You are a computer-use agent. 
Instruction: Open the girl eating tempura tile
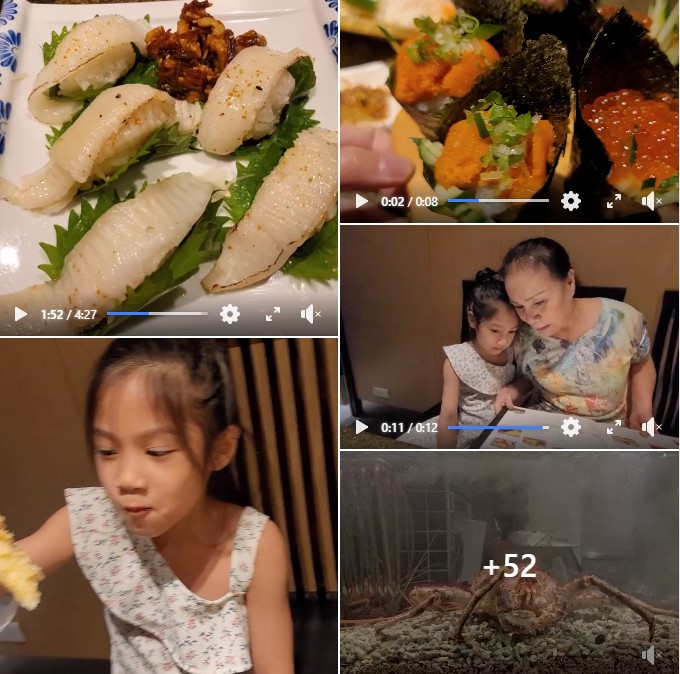pos(168,506)
